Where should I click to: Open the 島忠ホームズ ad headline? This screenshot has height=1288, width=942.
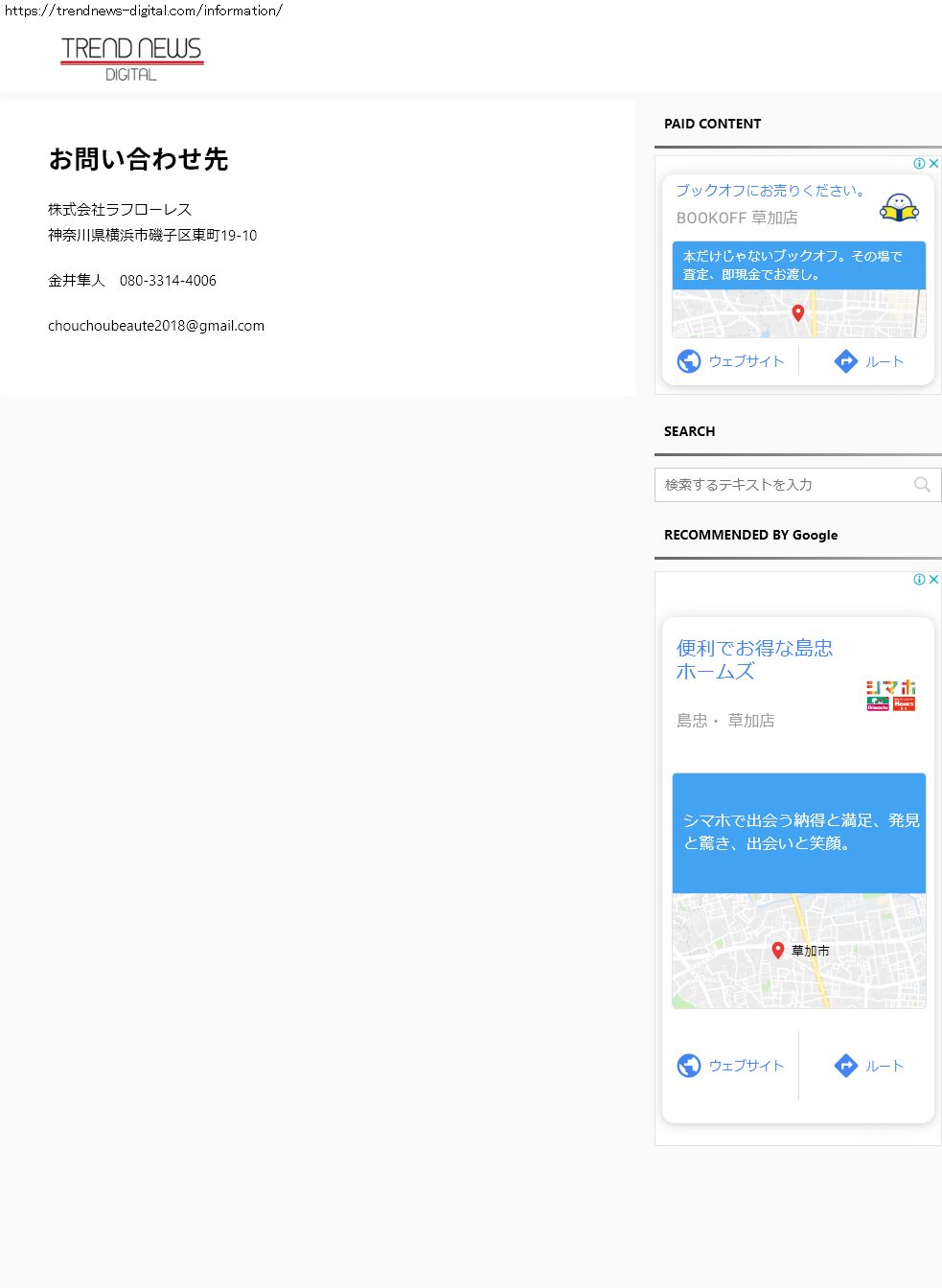tap(754, 659)
